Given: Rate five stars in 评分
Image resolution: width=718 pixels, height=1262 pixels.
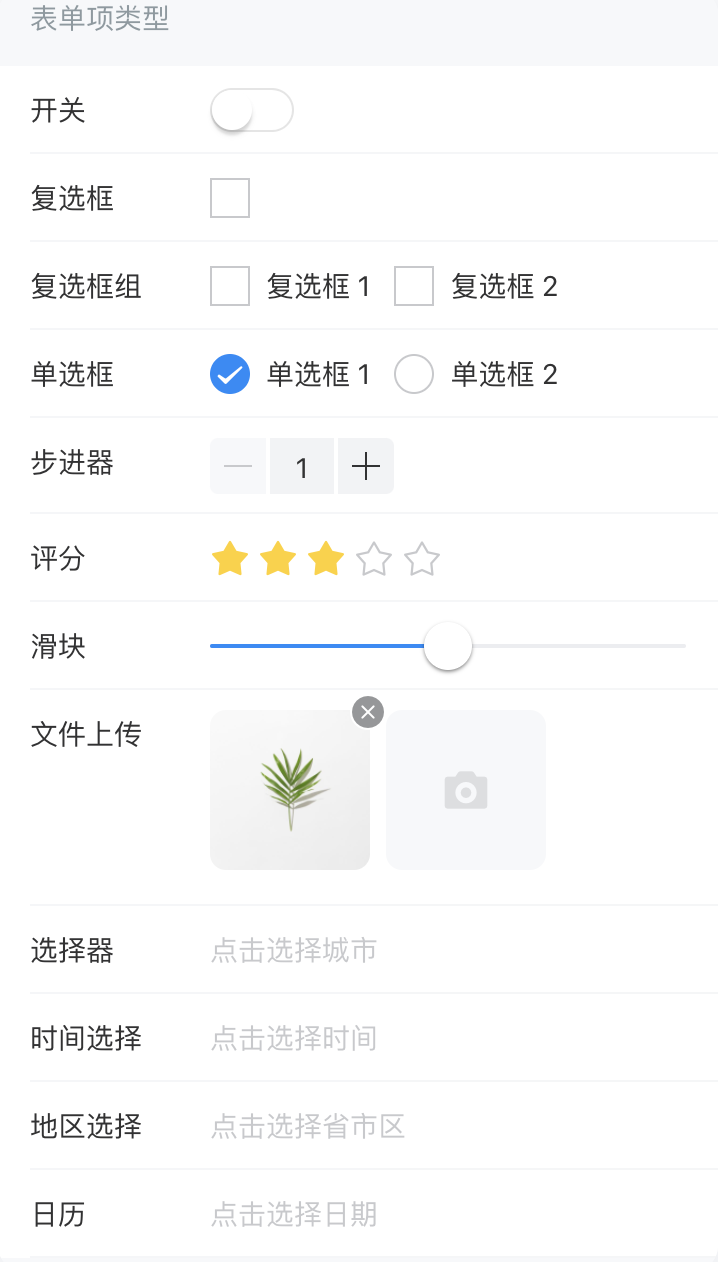Looking at the screenshot, I should point(422,559).
